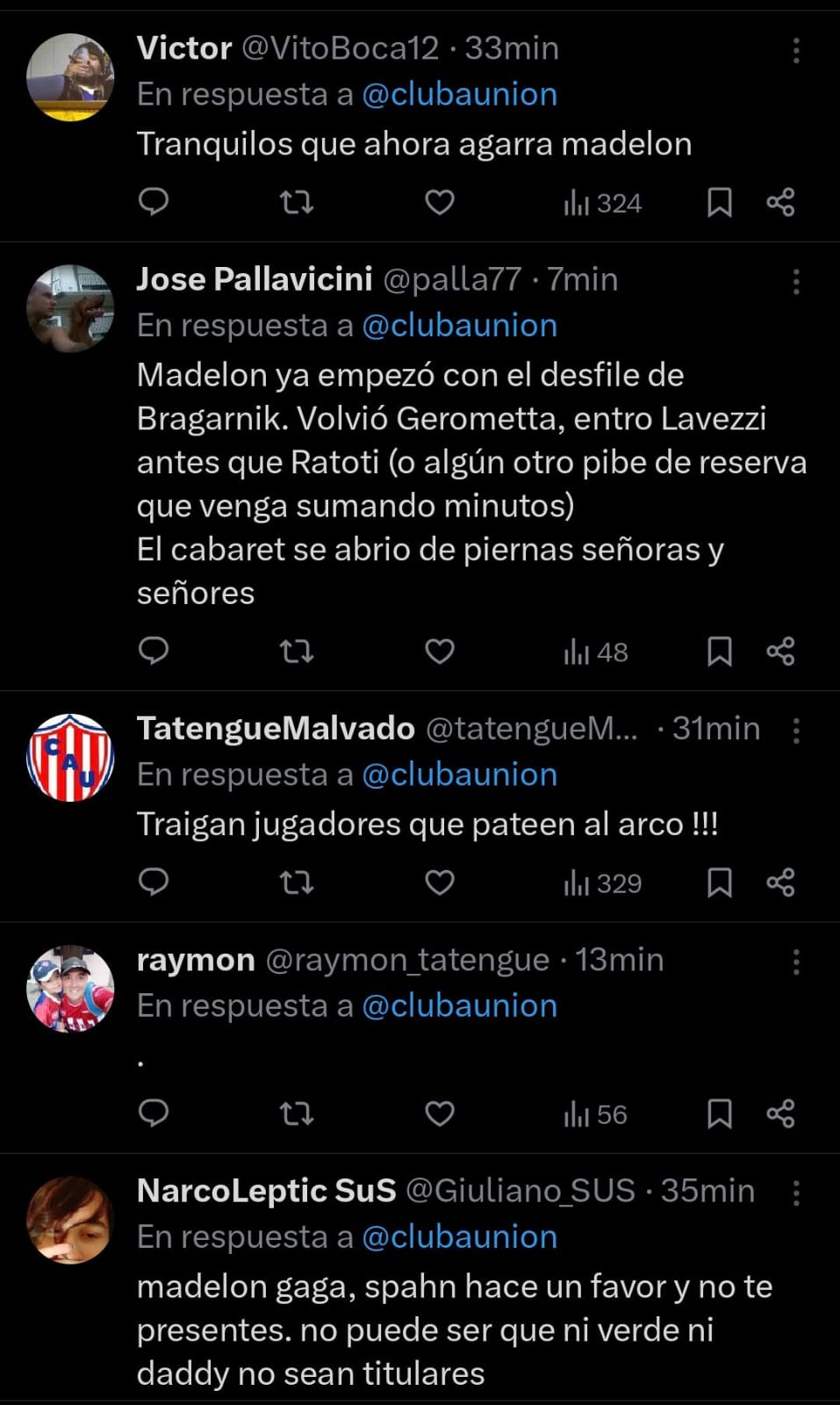The height and width of the screenshot is (1405, 840).
Task: Reply to Victor's tweet about madelon
Action: coord(154,202)
